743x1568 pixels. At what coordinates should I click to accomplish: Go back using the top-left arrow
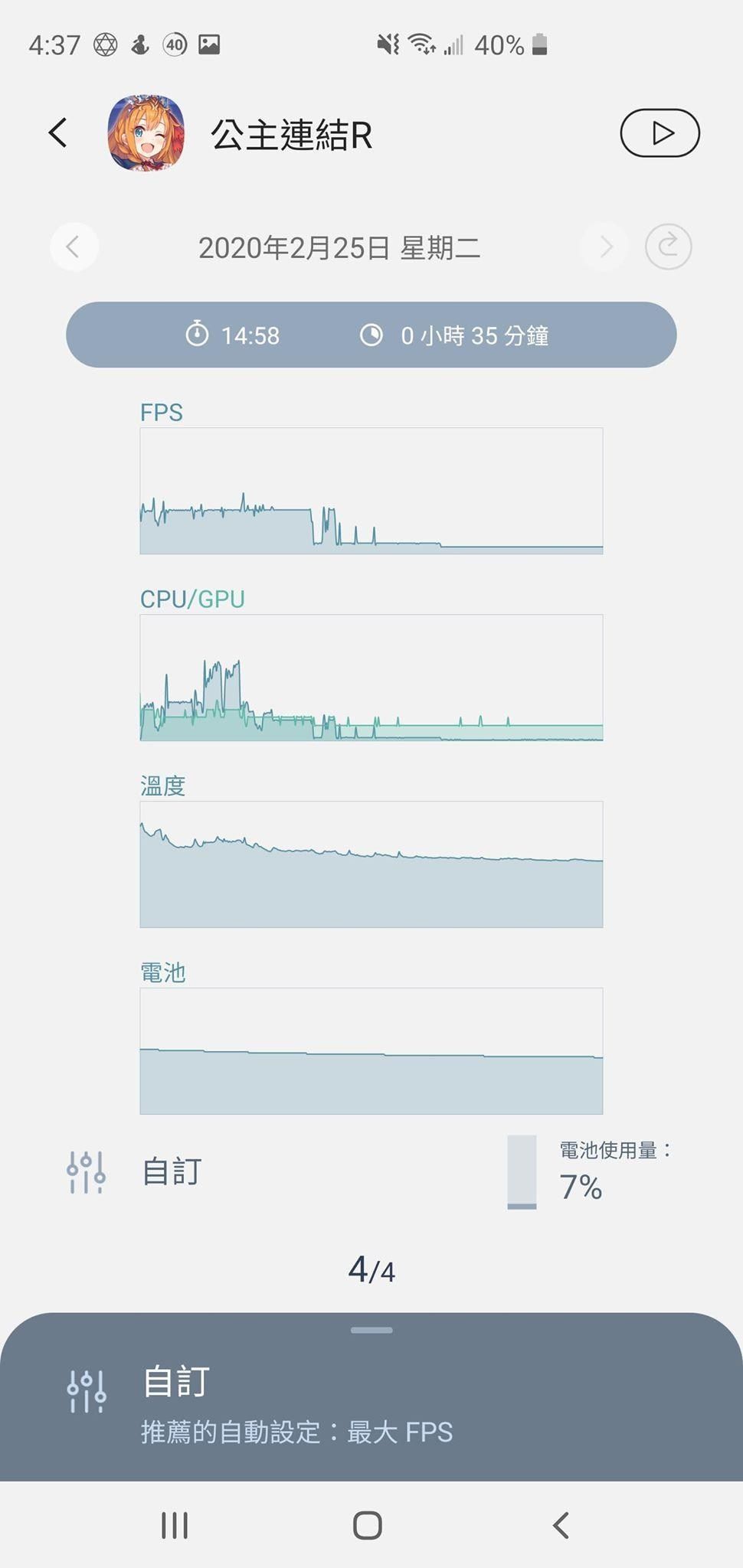tap(58, 132)
